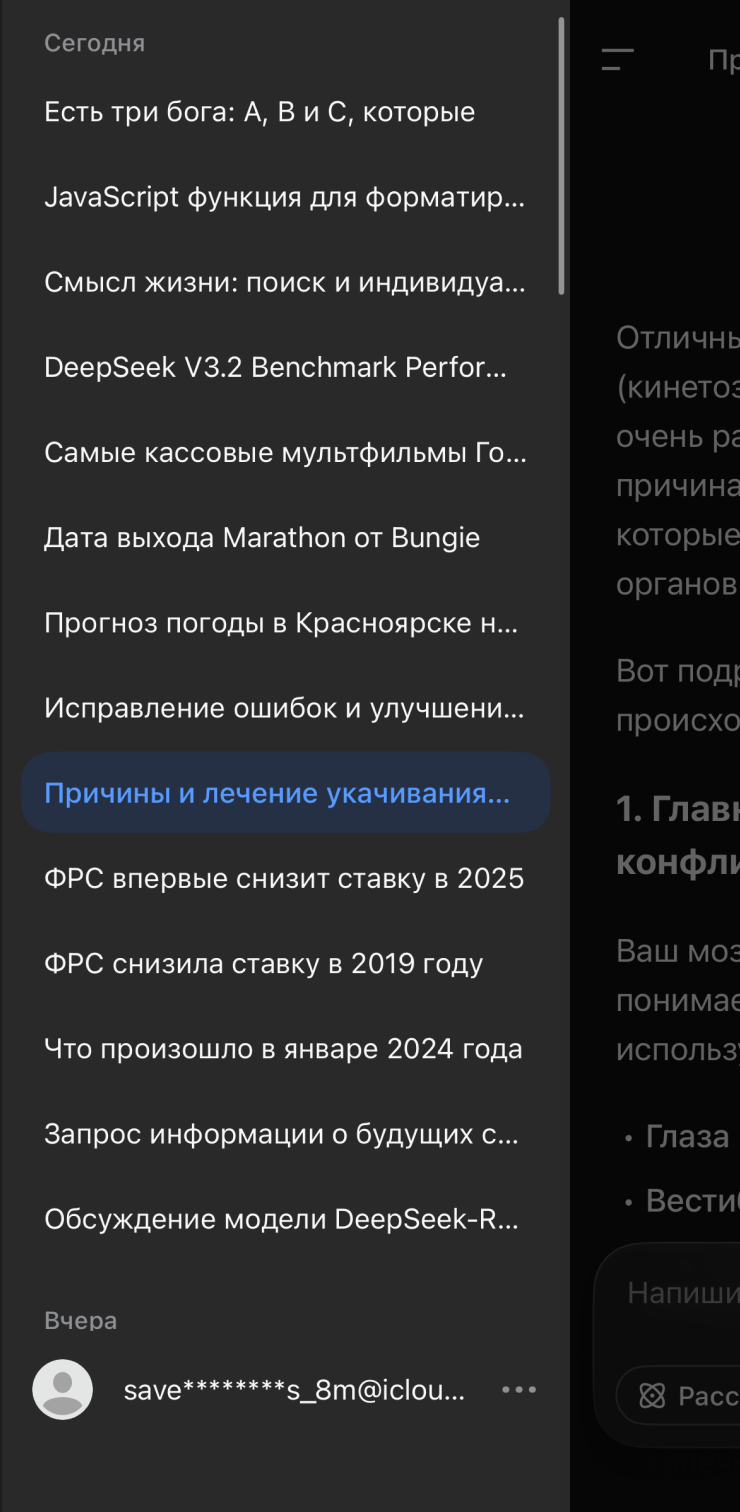740x1512 pixels.
Task: Tap the message input field 'Напиши'
Action: pyautogui.click(x=682, y=1292)
